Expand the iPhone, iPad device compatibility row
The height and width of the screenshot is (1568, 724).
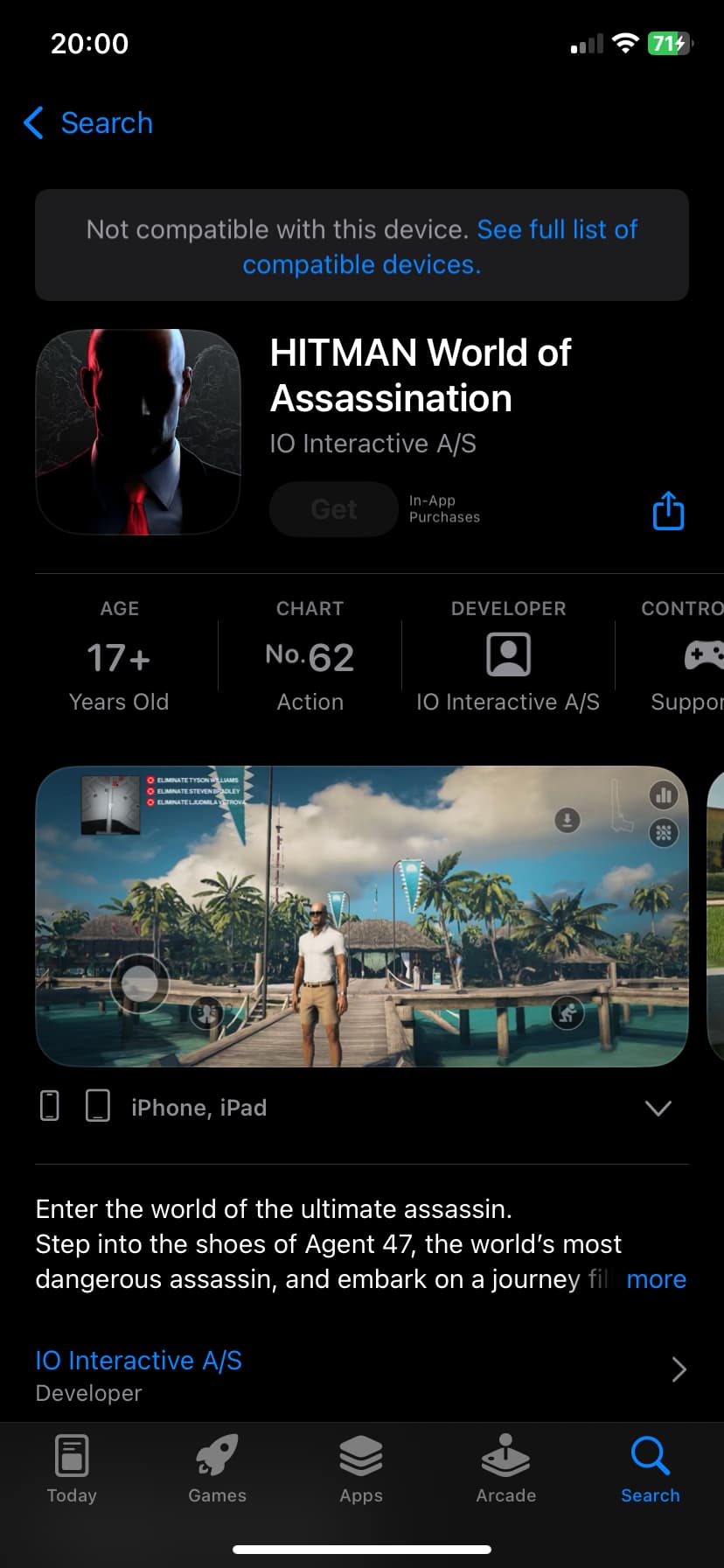click(x=362, y=1108)
